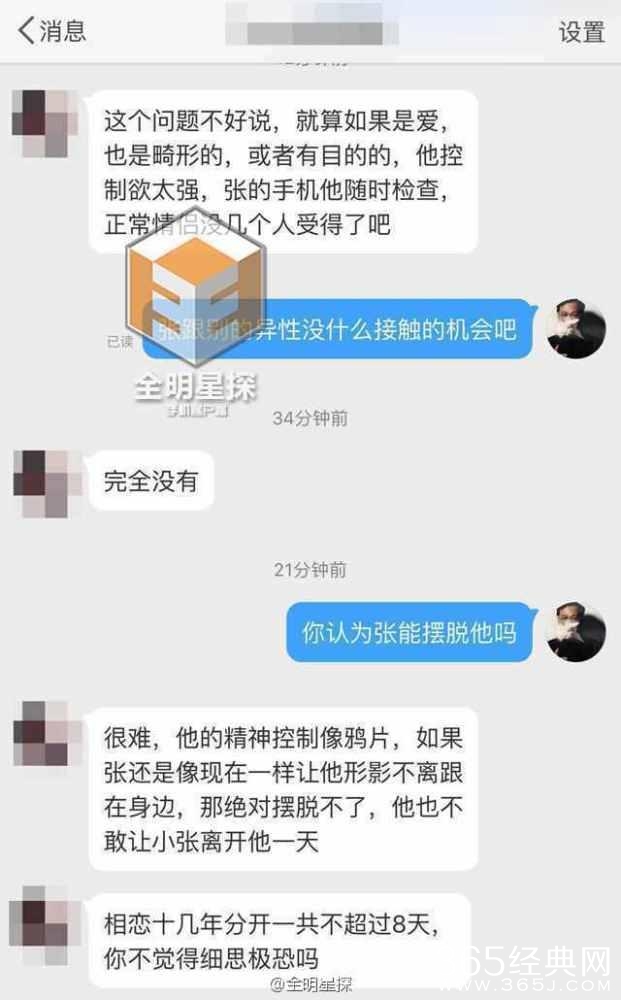This screenshot has width=621, height=1000.
Task: Go back to the 消息 list
Action: pos(52,31)
